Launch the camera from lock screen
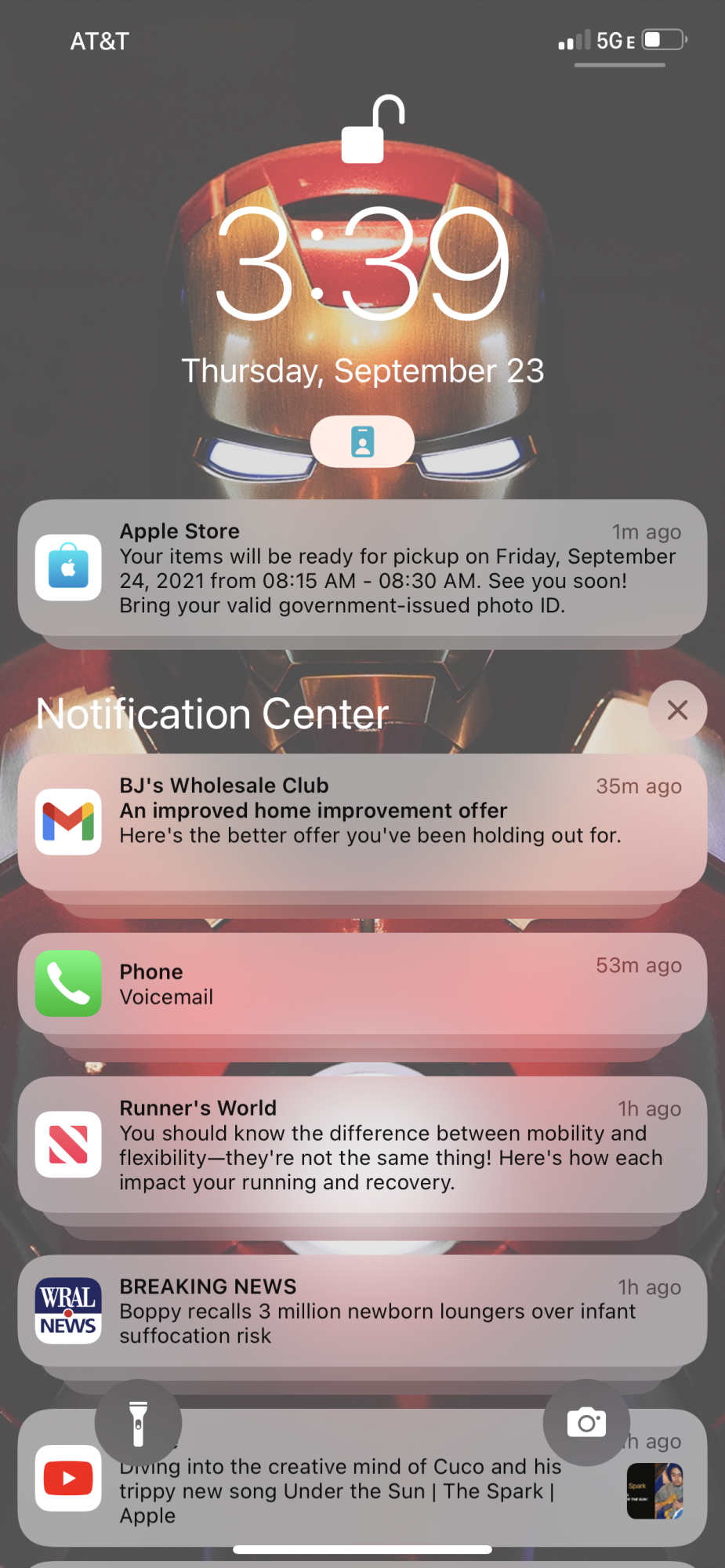Viewport: 725px width, 1568px height. tap(586, 1422)
